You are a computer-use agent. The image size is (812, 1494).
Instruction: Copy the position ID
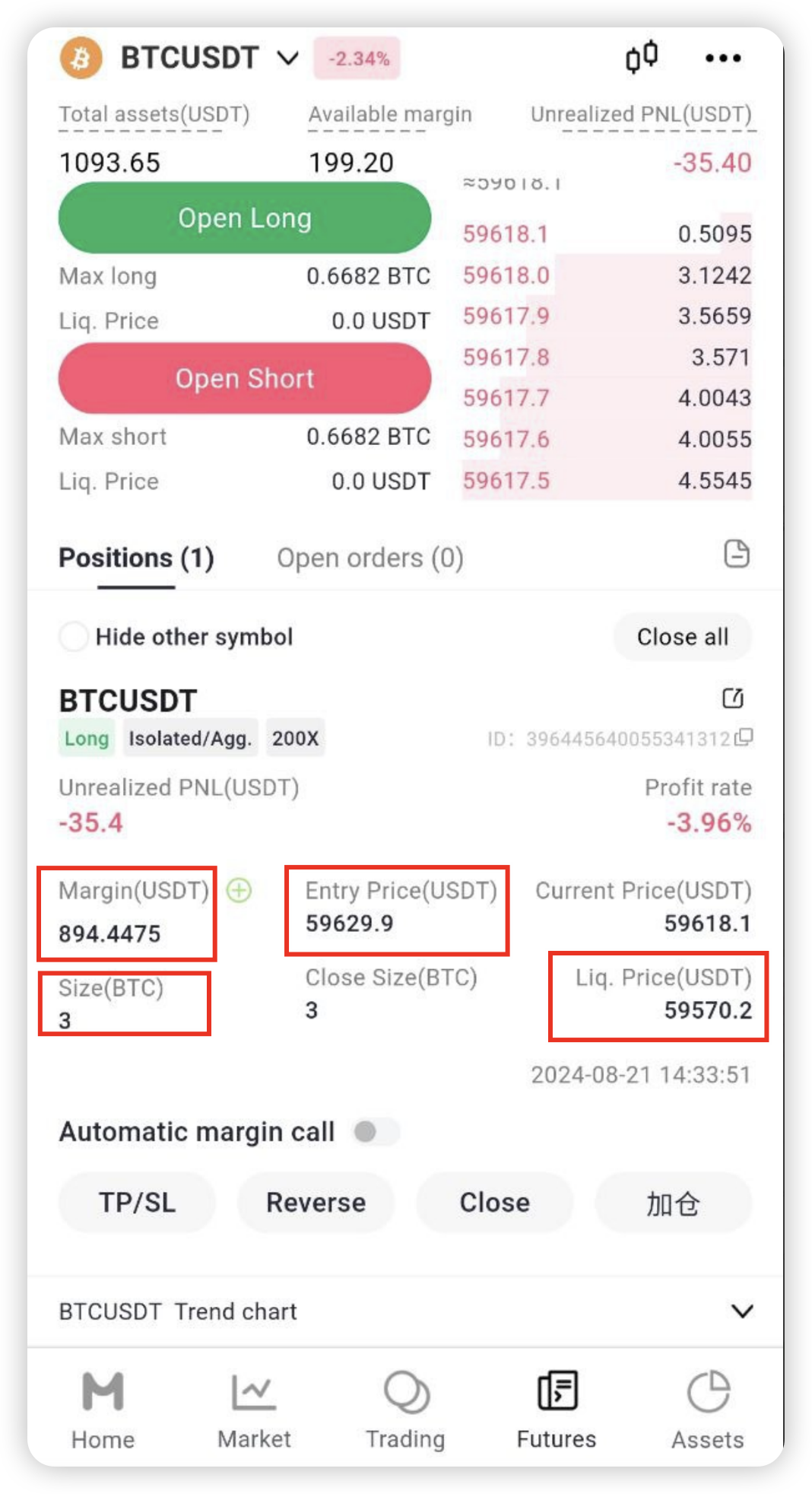coord(744,736)
